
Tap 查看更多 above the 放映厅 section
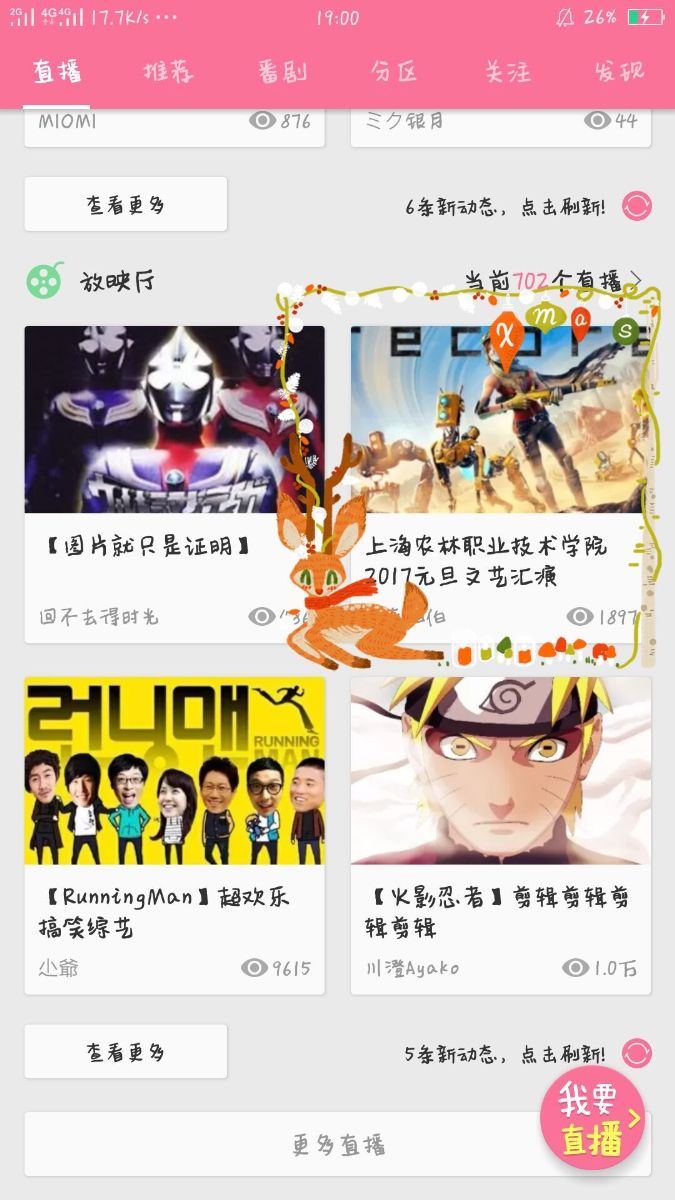tap(126, 205)
